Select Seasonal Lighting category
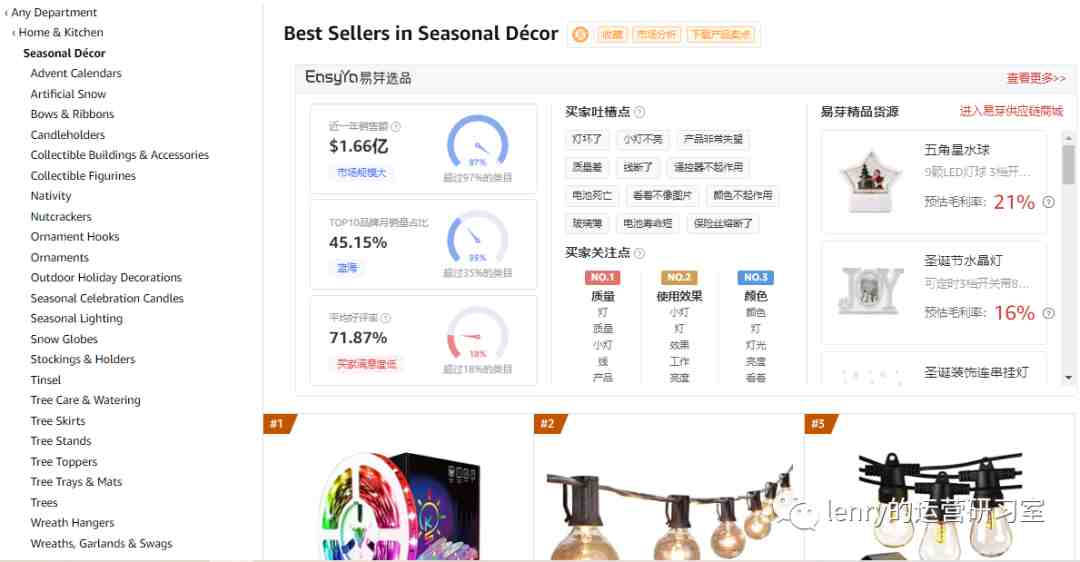Image resolution: width=1080 pixels, height=562 pixels. 76,319
